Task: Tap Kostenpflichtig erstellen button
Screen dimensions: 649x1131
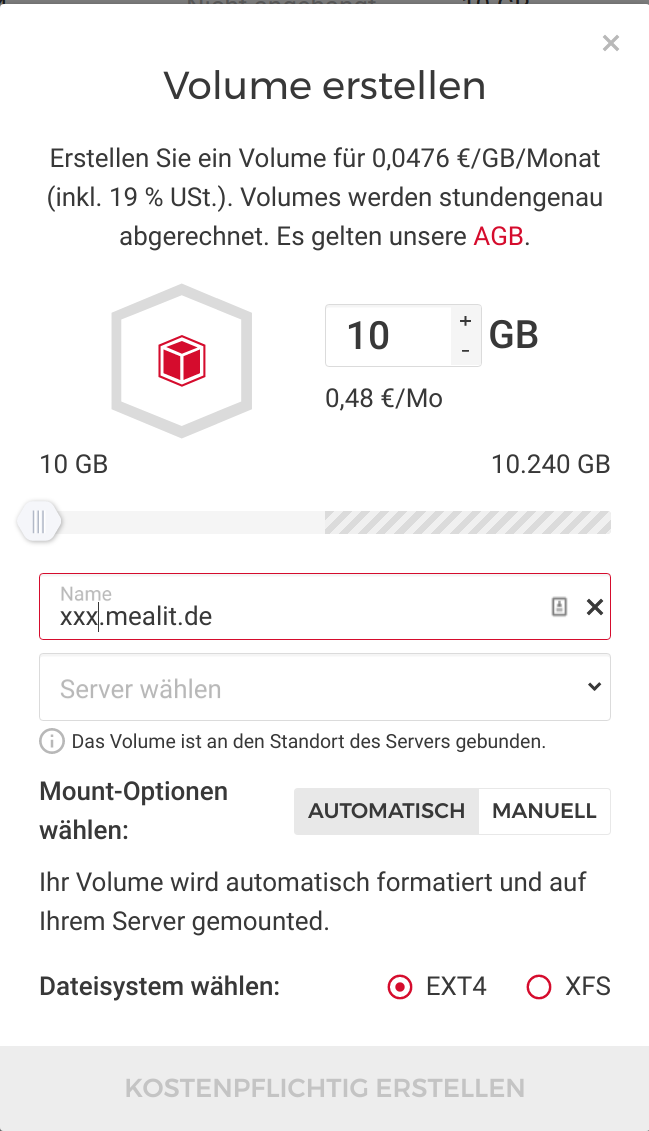Action: 324,1088
